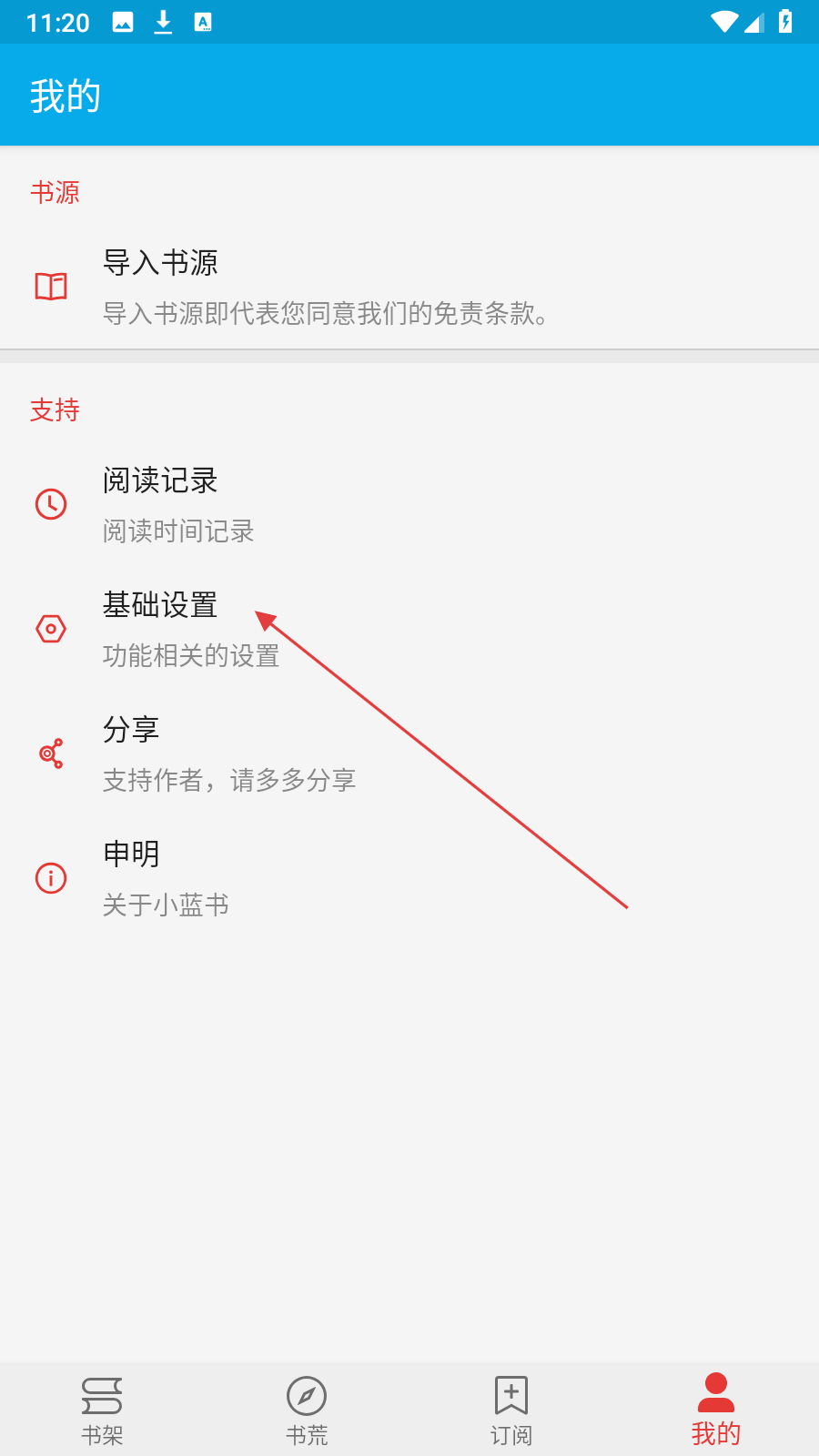Open 阅读记录 reading history
Image resolution: width=819 pixels, height=1456 pixels.
409,504
